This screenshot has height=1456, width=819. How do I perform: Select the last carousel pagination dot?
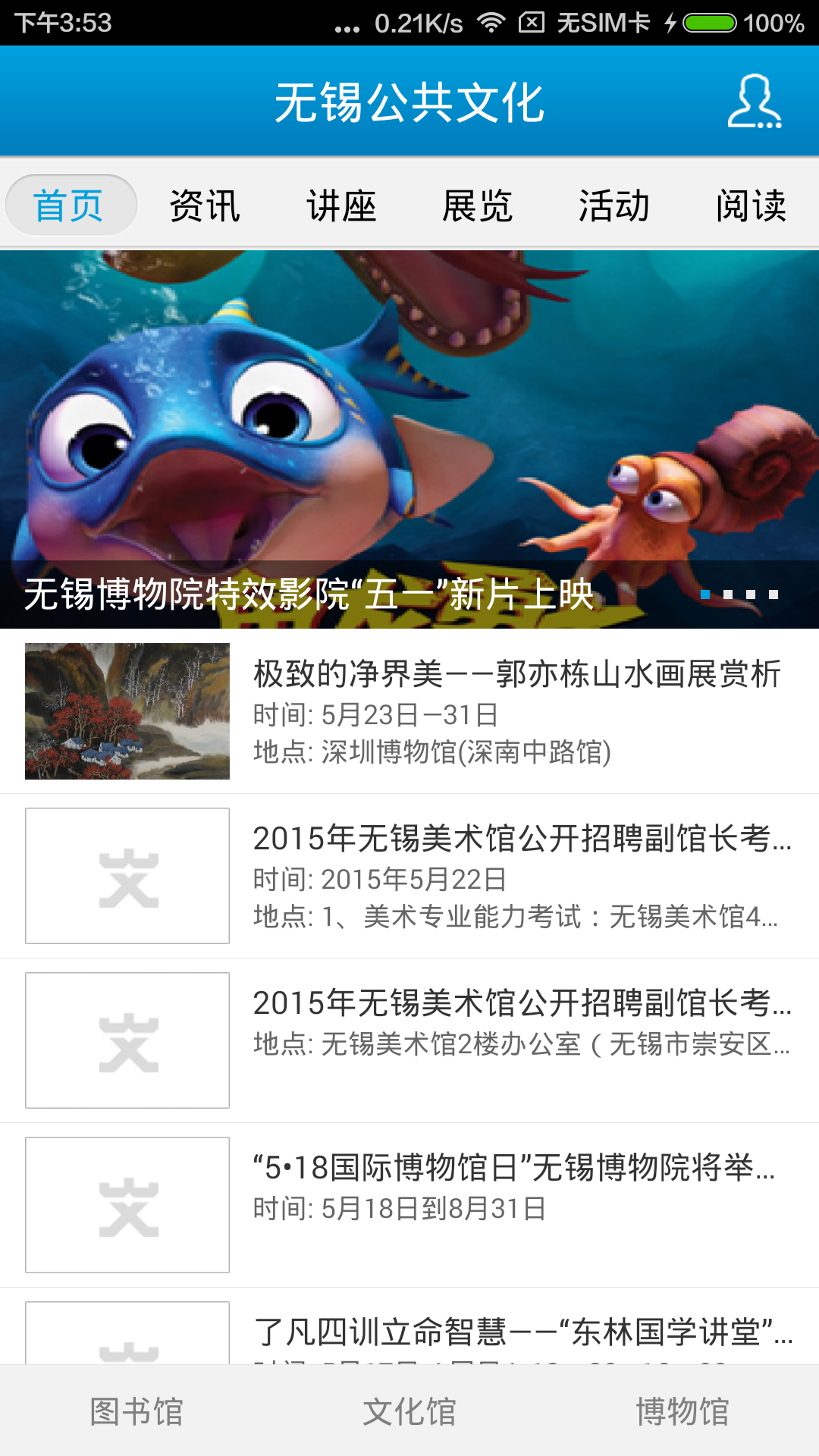click(773, 596)
